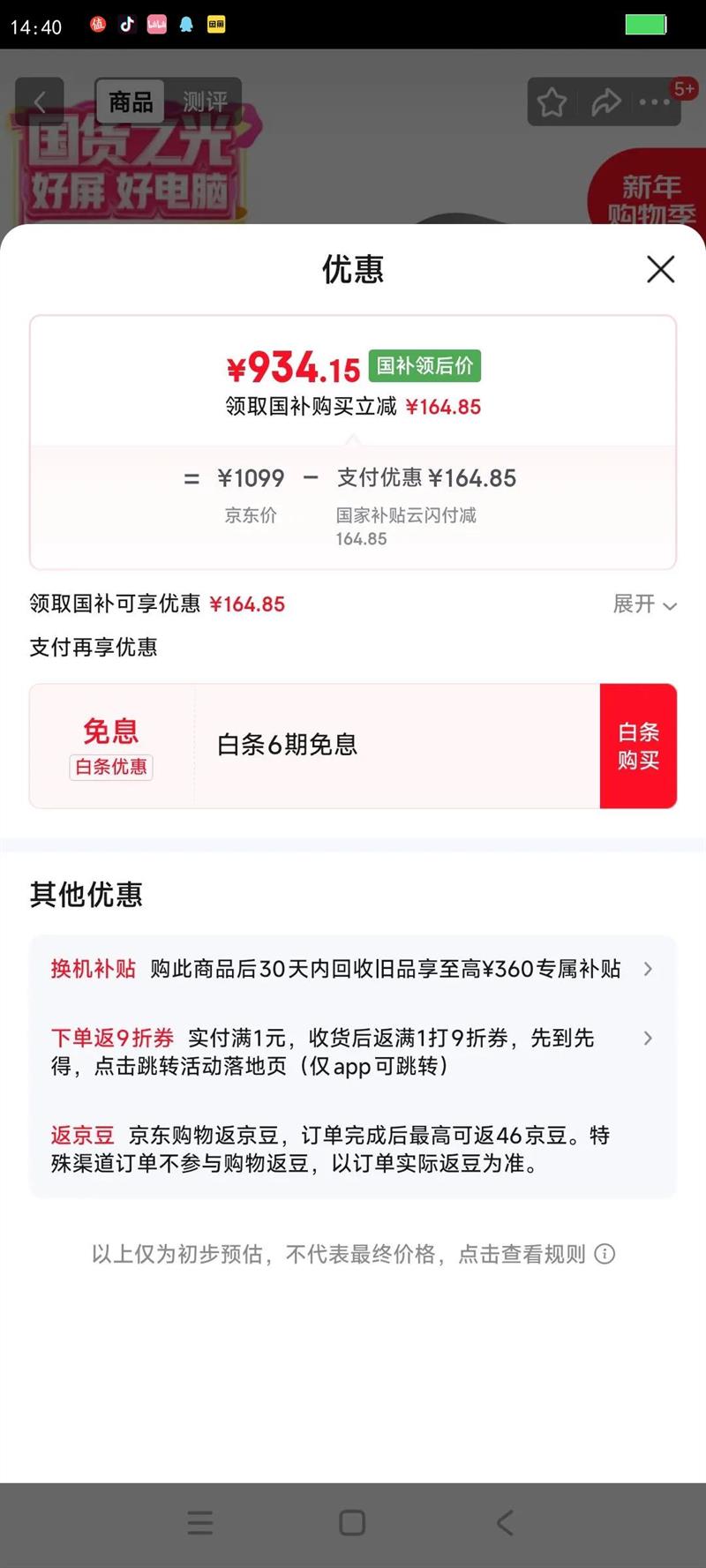The width and height of the screenshot is (706, 1568).
Task: Open the 下单返9折券 offer
Action: [353, 1052]
